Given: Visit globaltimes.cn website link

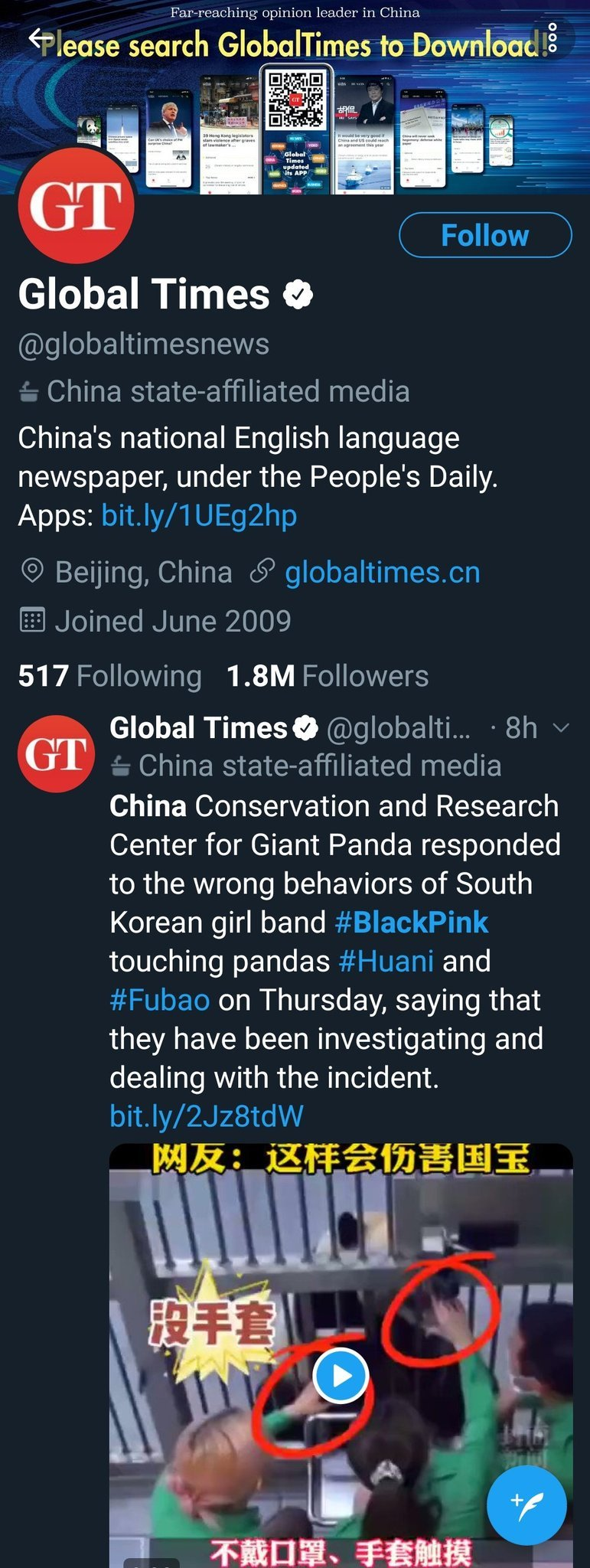Looking at the screenshot, I should click(x=382, y=572).
